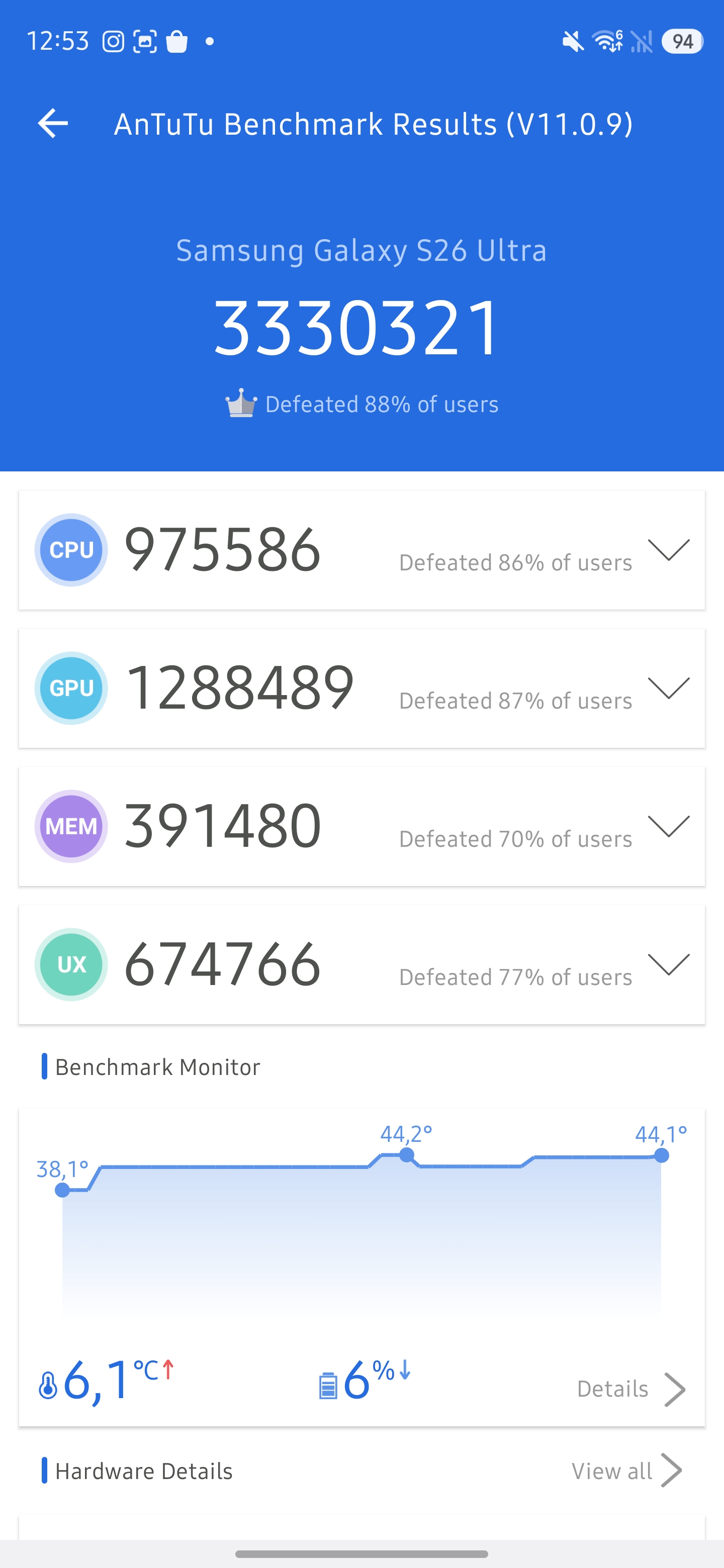
Task: Expand the MEM score section
Action: tap(668, 826)
